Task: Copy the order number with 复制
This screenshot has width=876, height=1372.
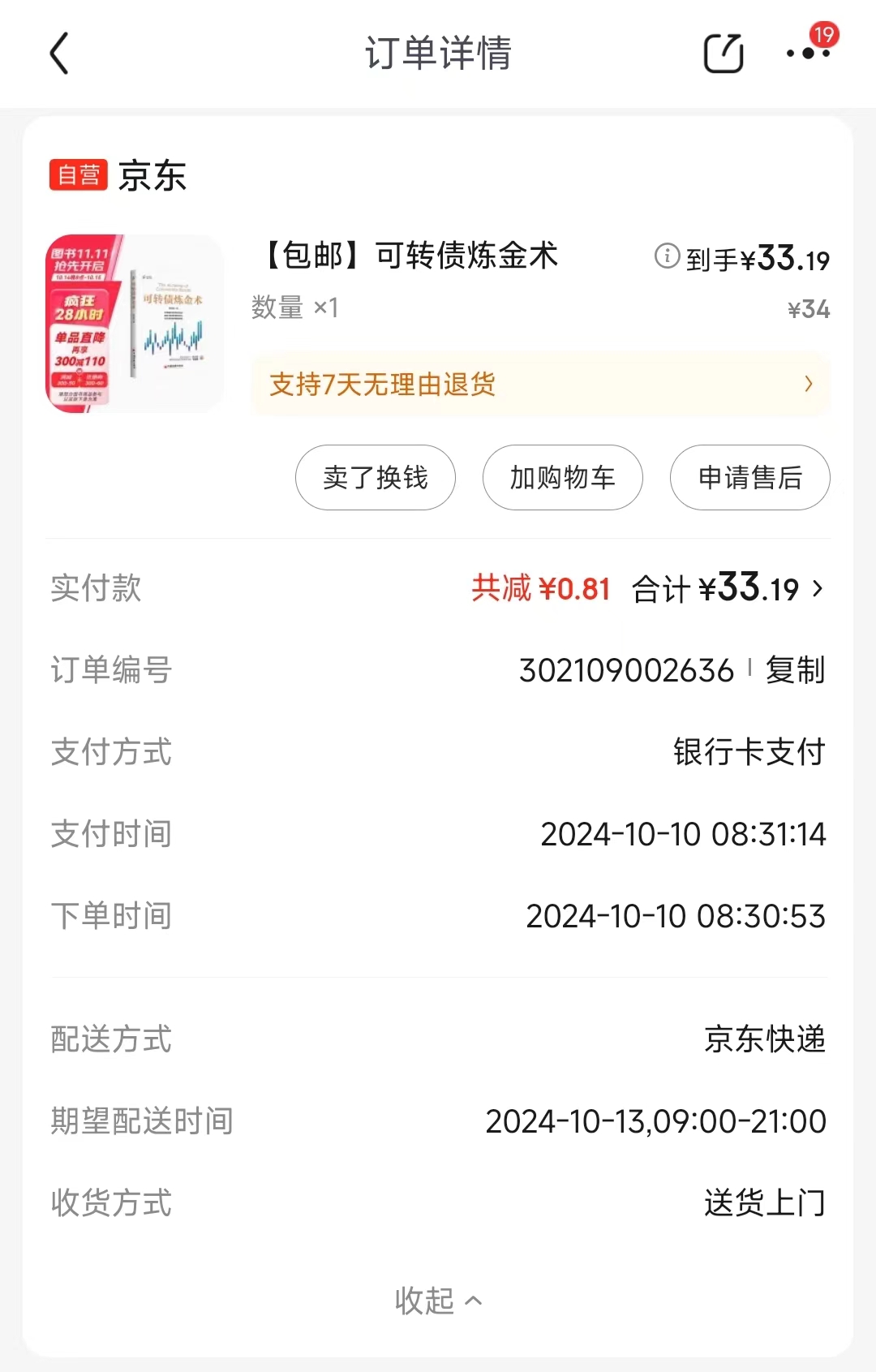Action: point(795,671)
